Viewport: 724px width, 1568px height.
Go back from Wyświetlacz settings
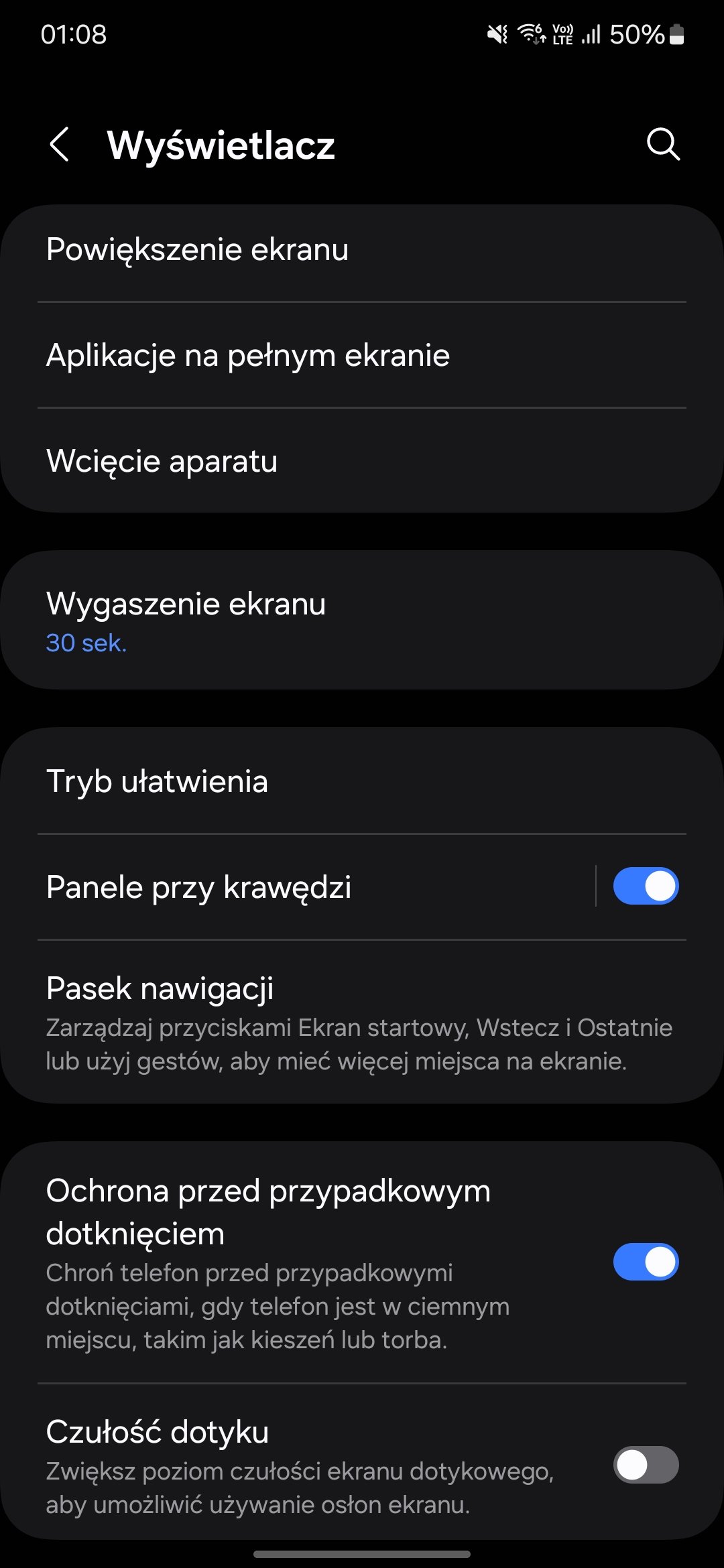coord(60,145)
